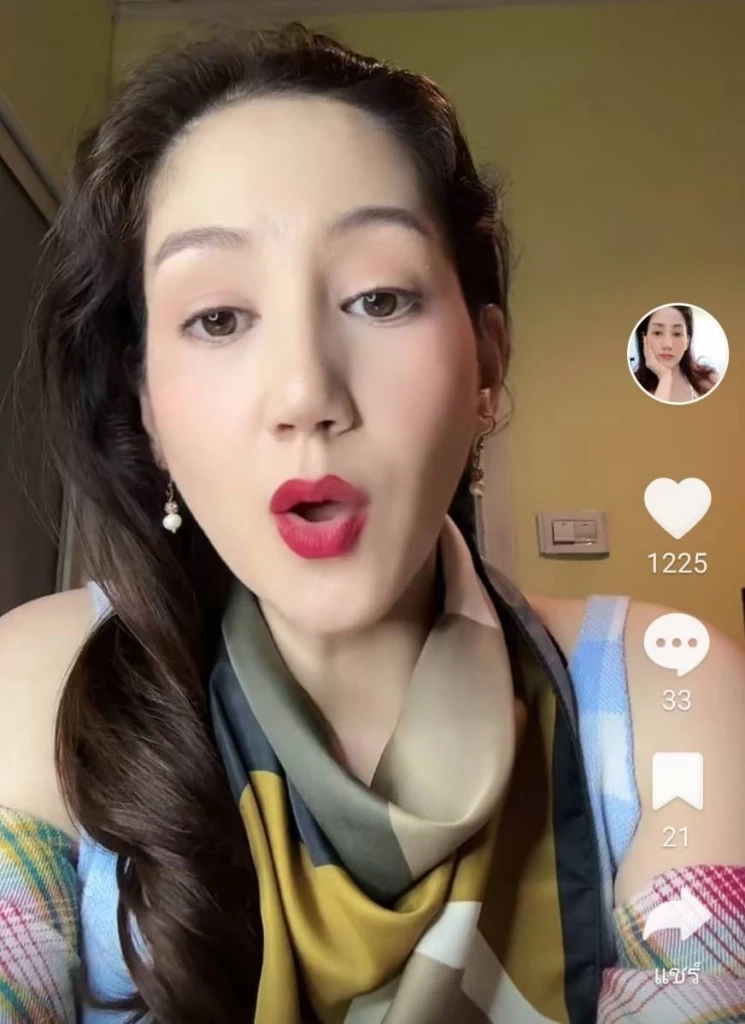Open the comments on this video
Image resolution: width=745 pixels, height=1024 pixels.
tap(676, 645)
